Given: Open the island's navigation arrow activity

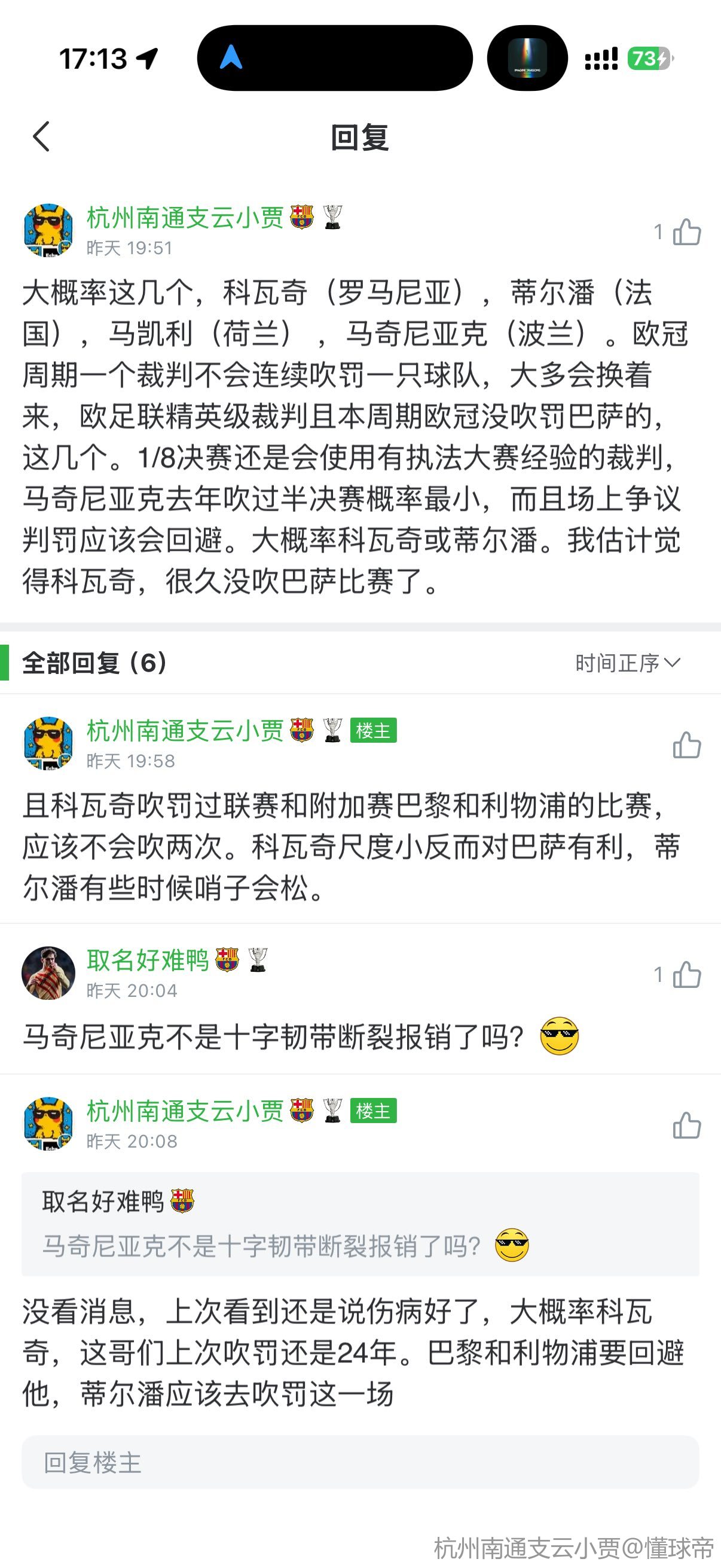Looking at the screenshot, I should (x=231, y=58).
